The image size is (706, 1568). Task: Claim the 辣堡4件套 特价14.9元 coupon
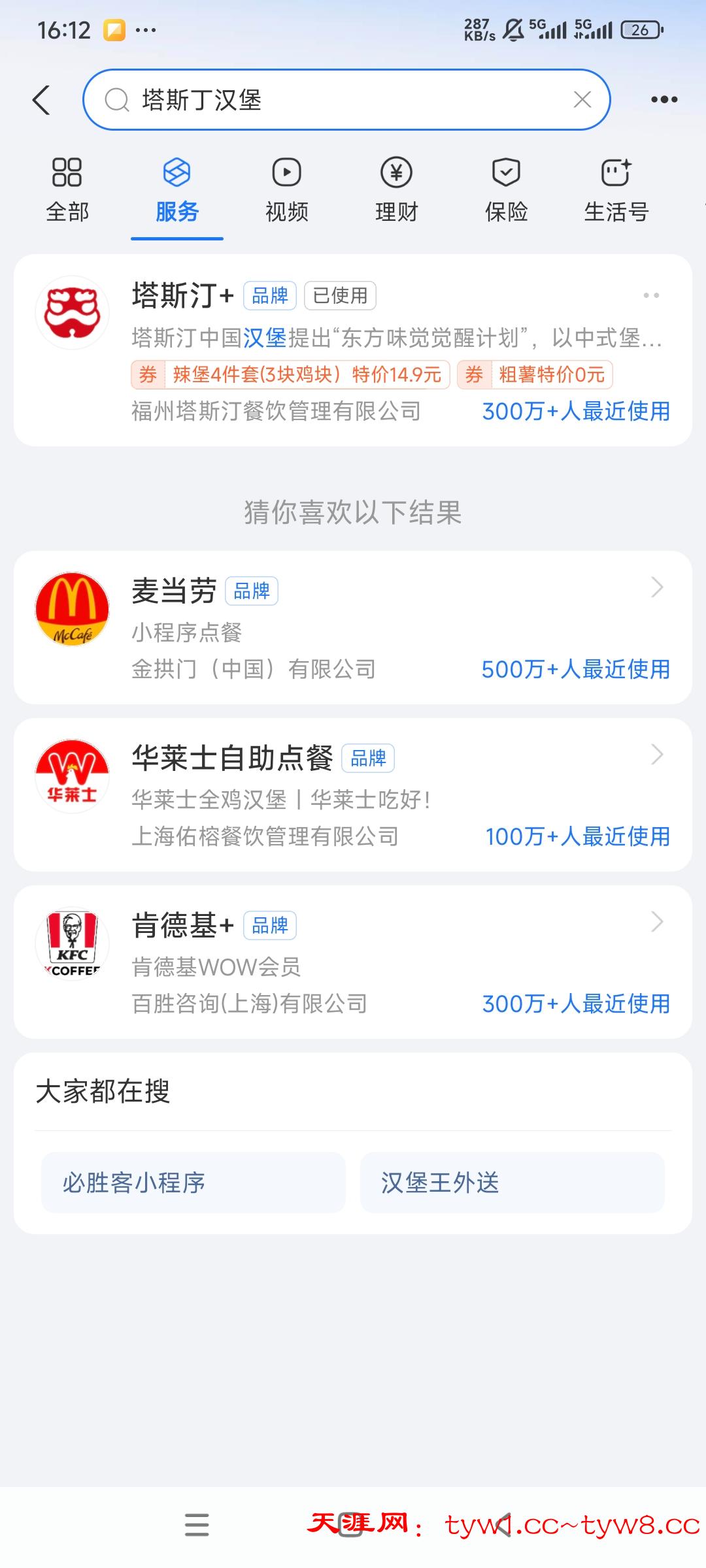(290, 375)
